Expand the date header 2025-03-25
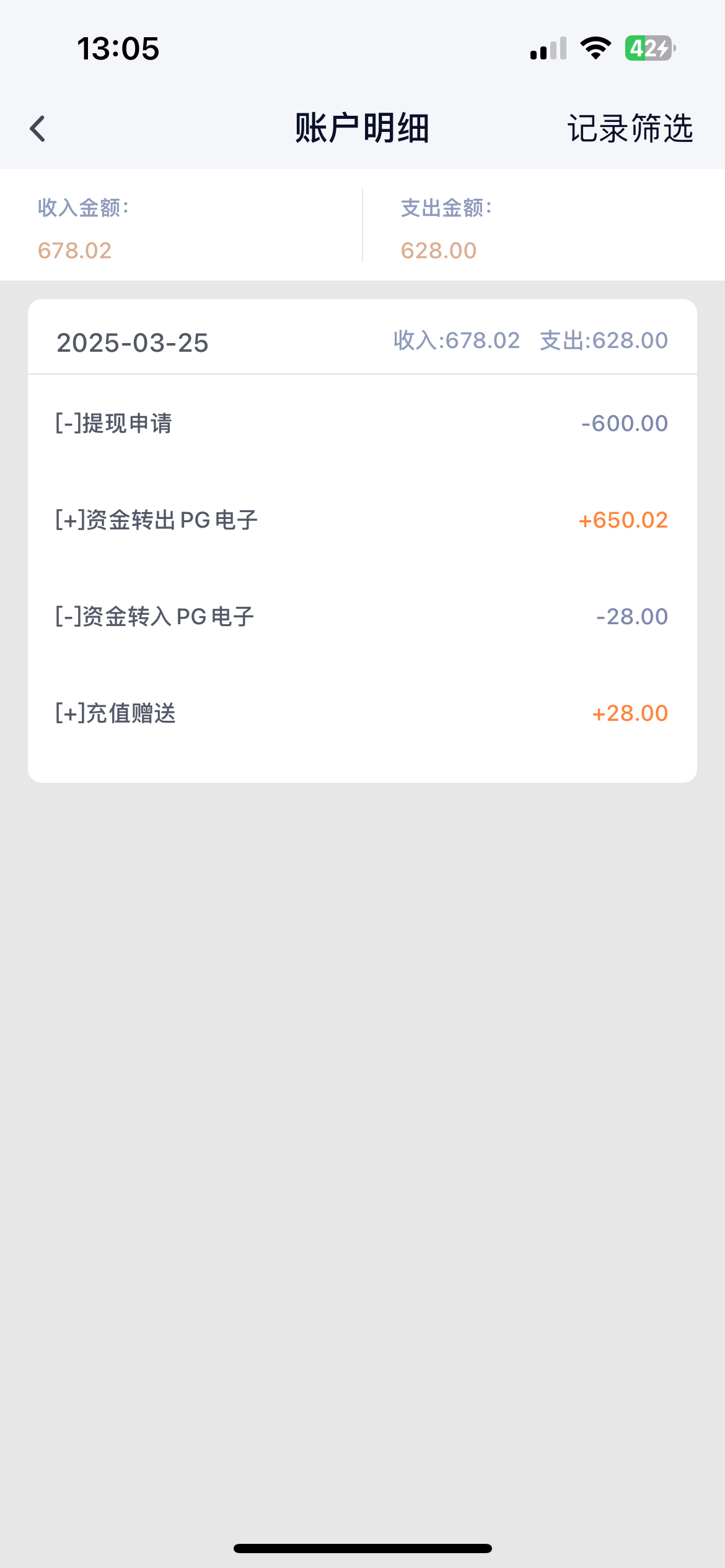Screen dimensions: 725x1568 (133, 342)
